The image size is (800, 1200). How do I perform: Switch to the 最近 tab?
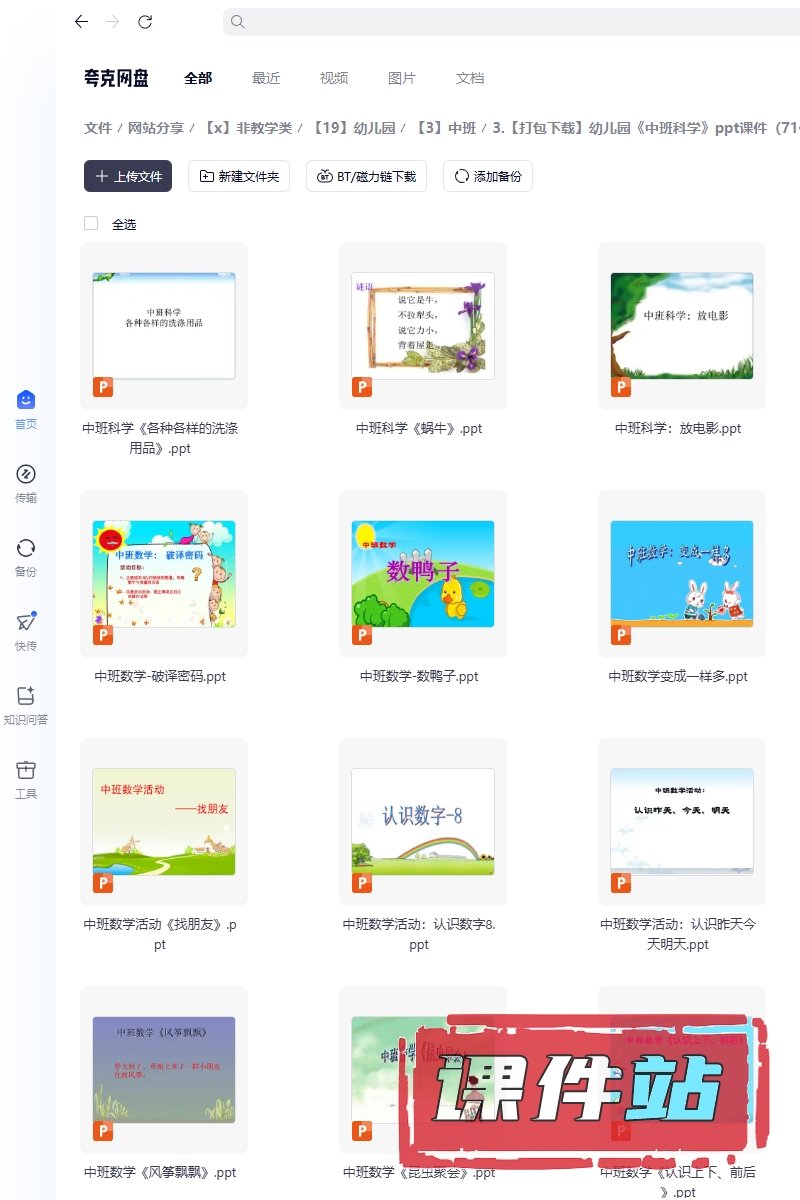coord(266,78)
